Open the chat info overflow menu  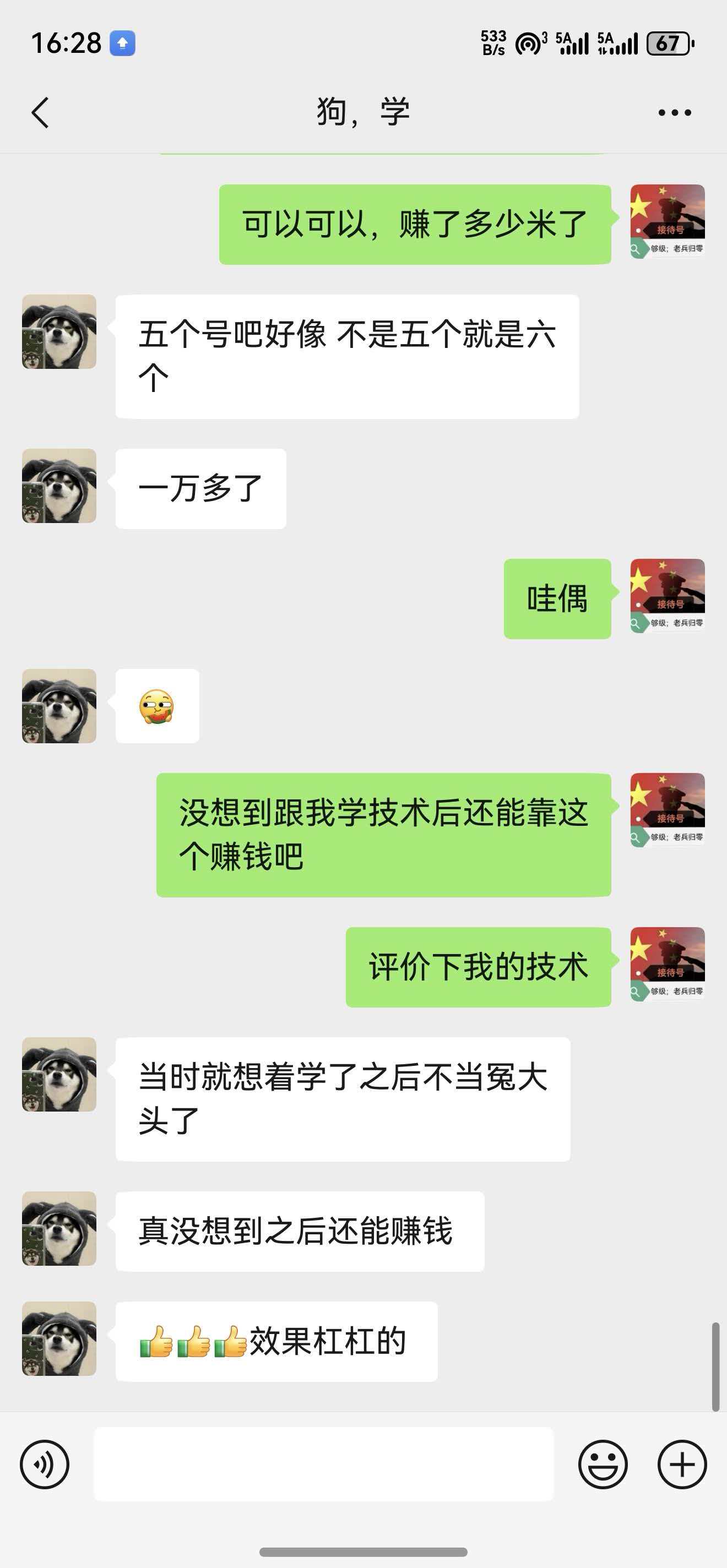coord(675,113)
